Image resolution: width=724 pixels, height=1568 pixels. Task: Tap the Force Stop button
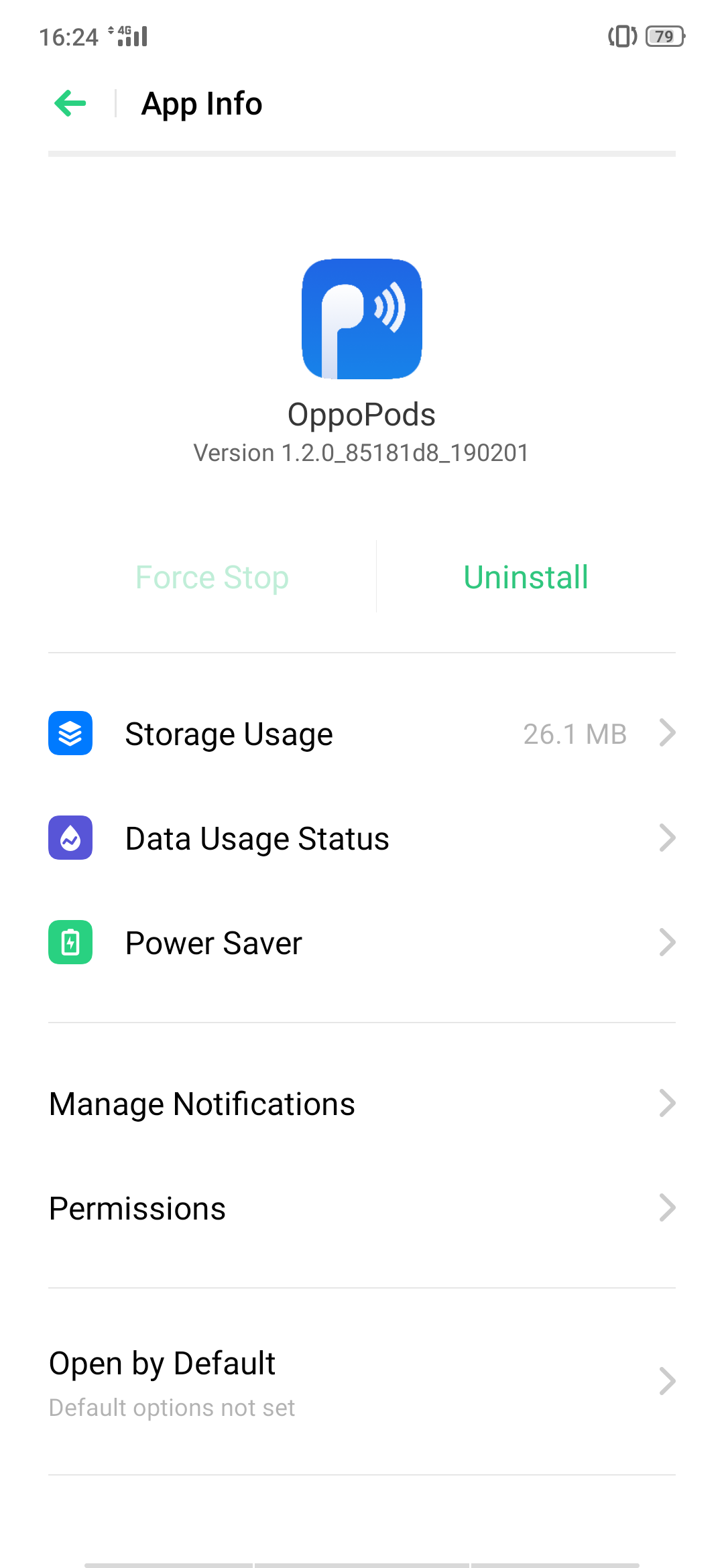click(x=212, y=577)
